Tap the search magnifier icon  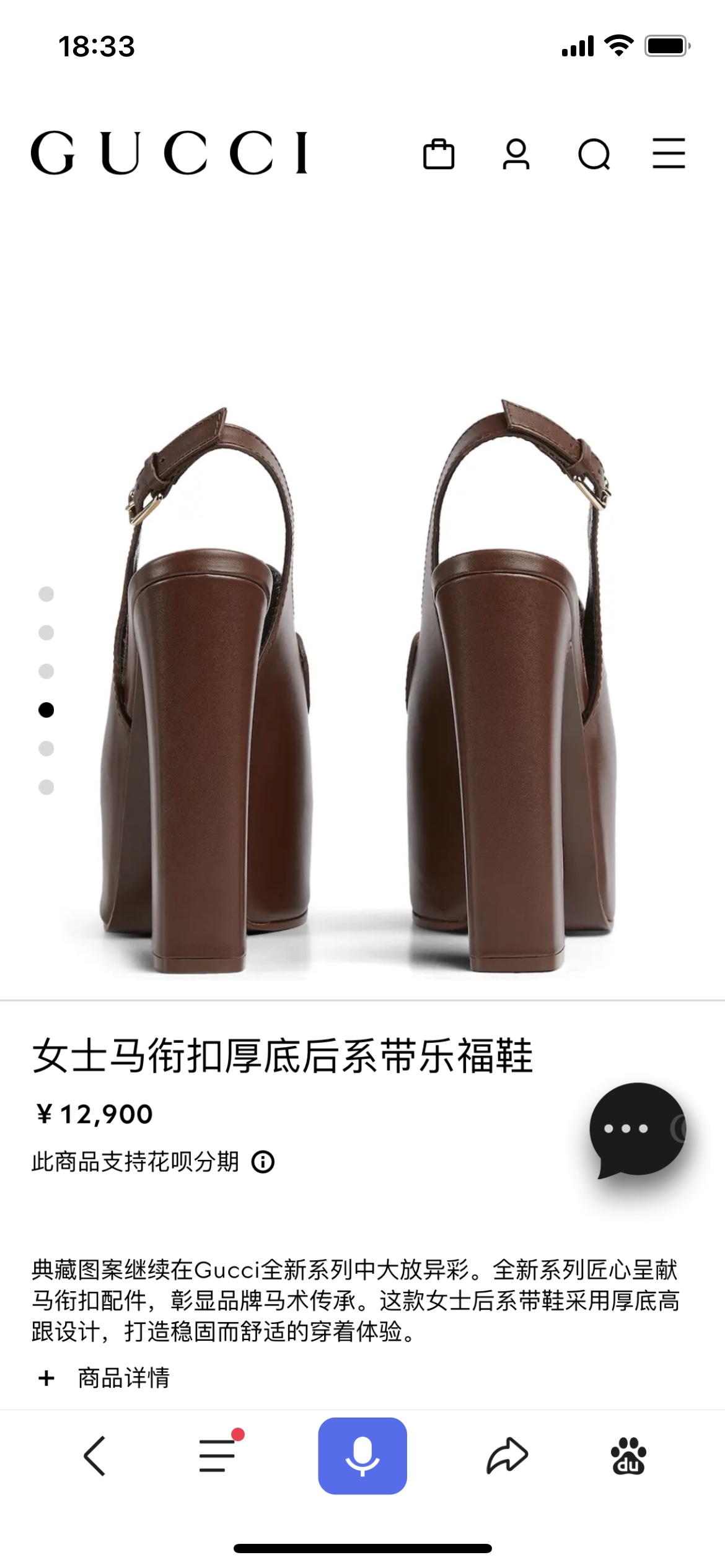594,154
